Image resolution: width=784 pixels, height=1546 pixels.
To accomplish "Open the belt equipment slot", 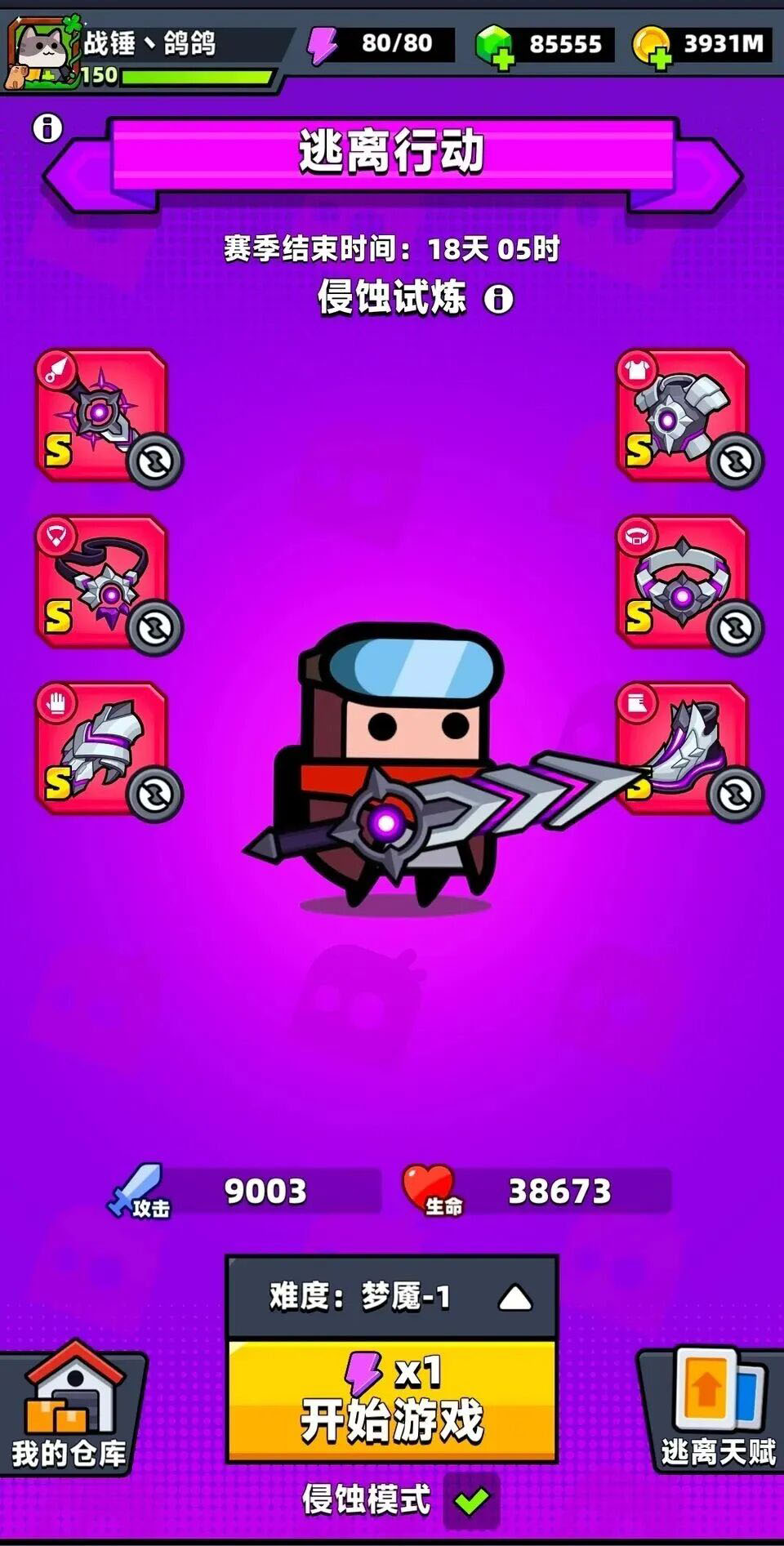I will [681, 581].
